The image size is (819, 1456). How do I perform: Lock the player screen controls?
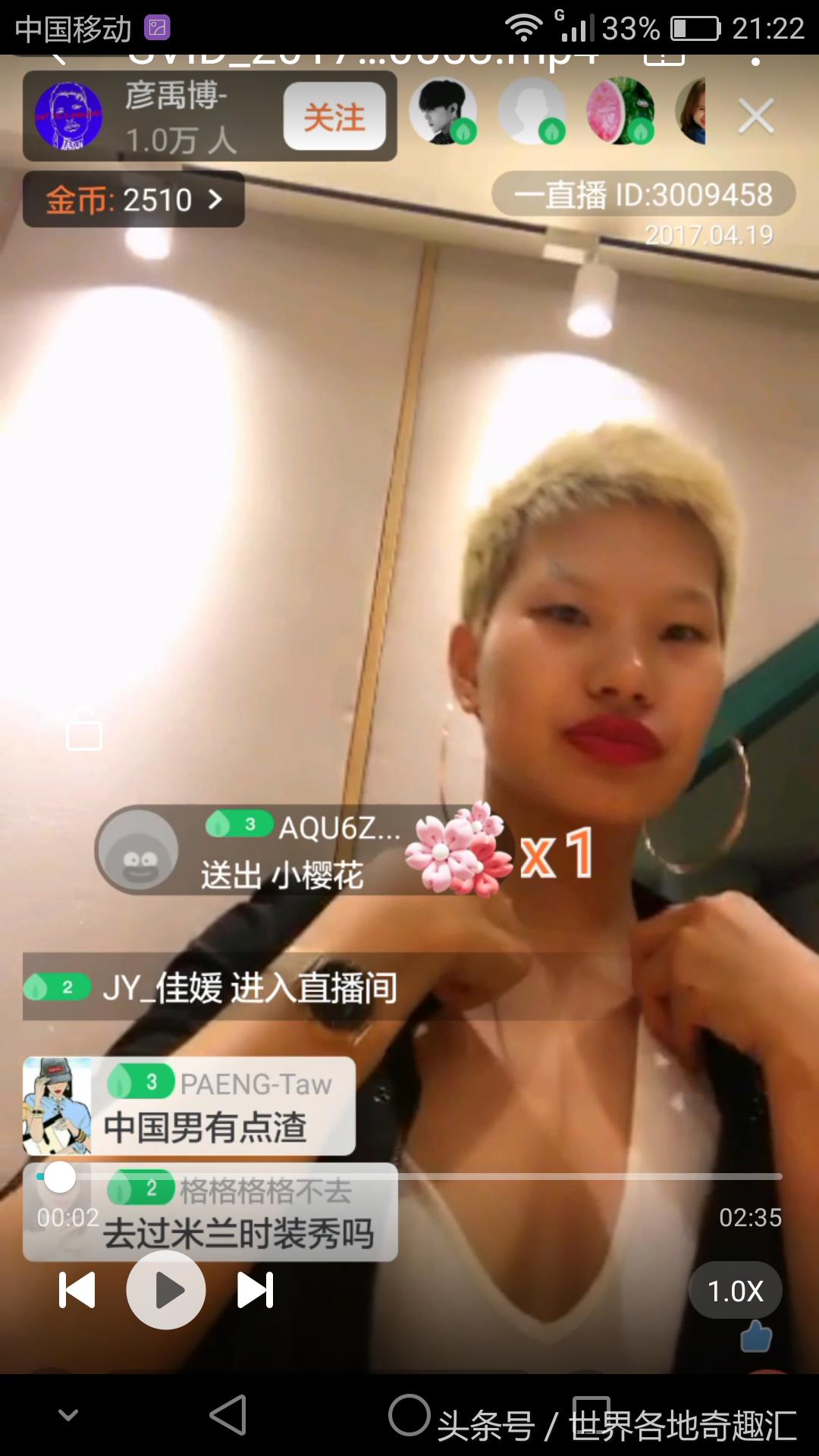coord(84,730)
